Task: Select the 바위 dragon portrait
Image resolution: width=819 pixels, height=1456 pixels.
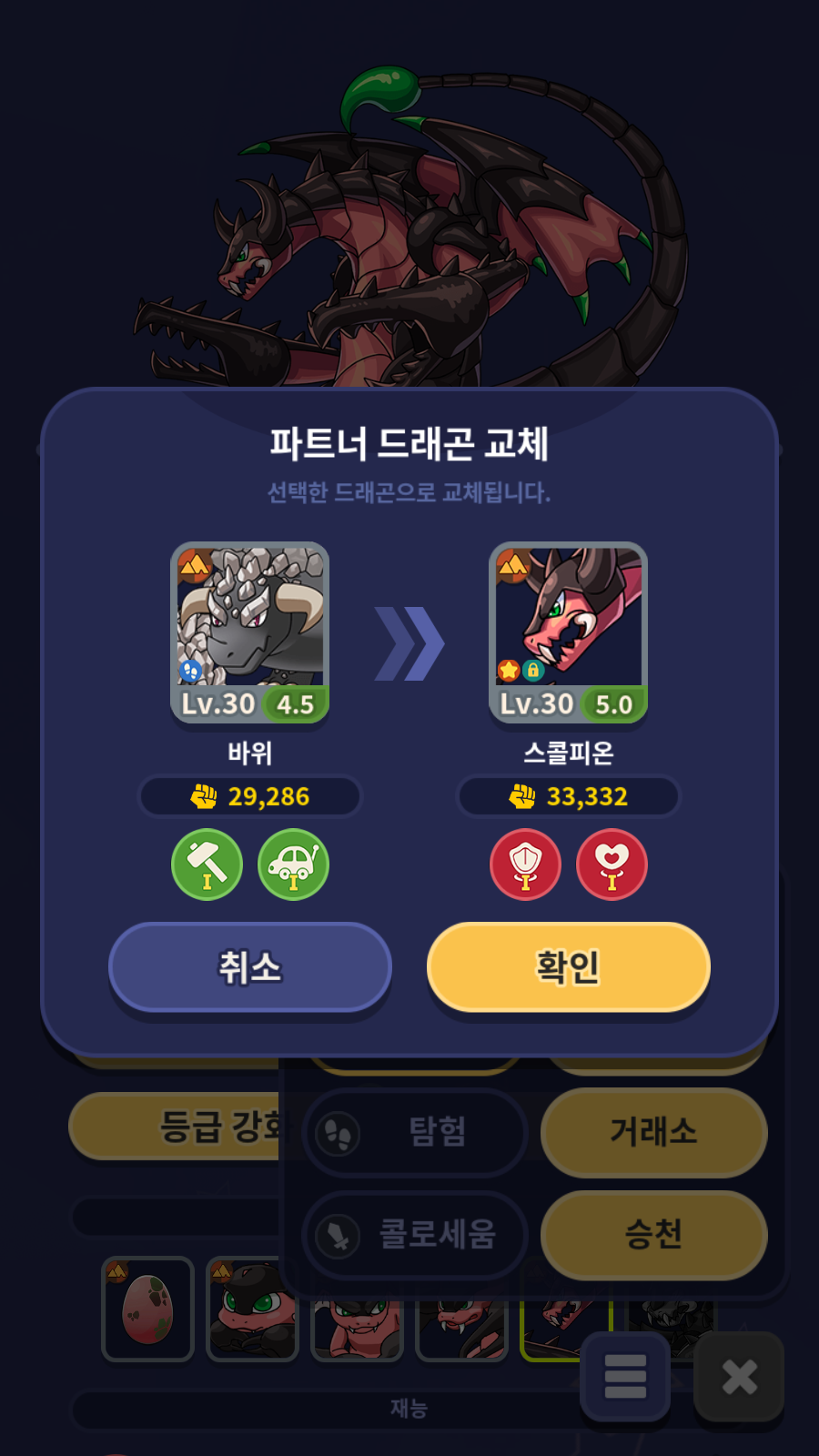Action: coord(250,633)
